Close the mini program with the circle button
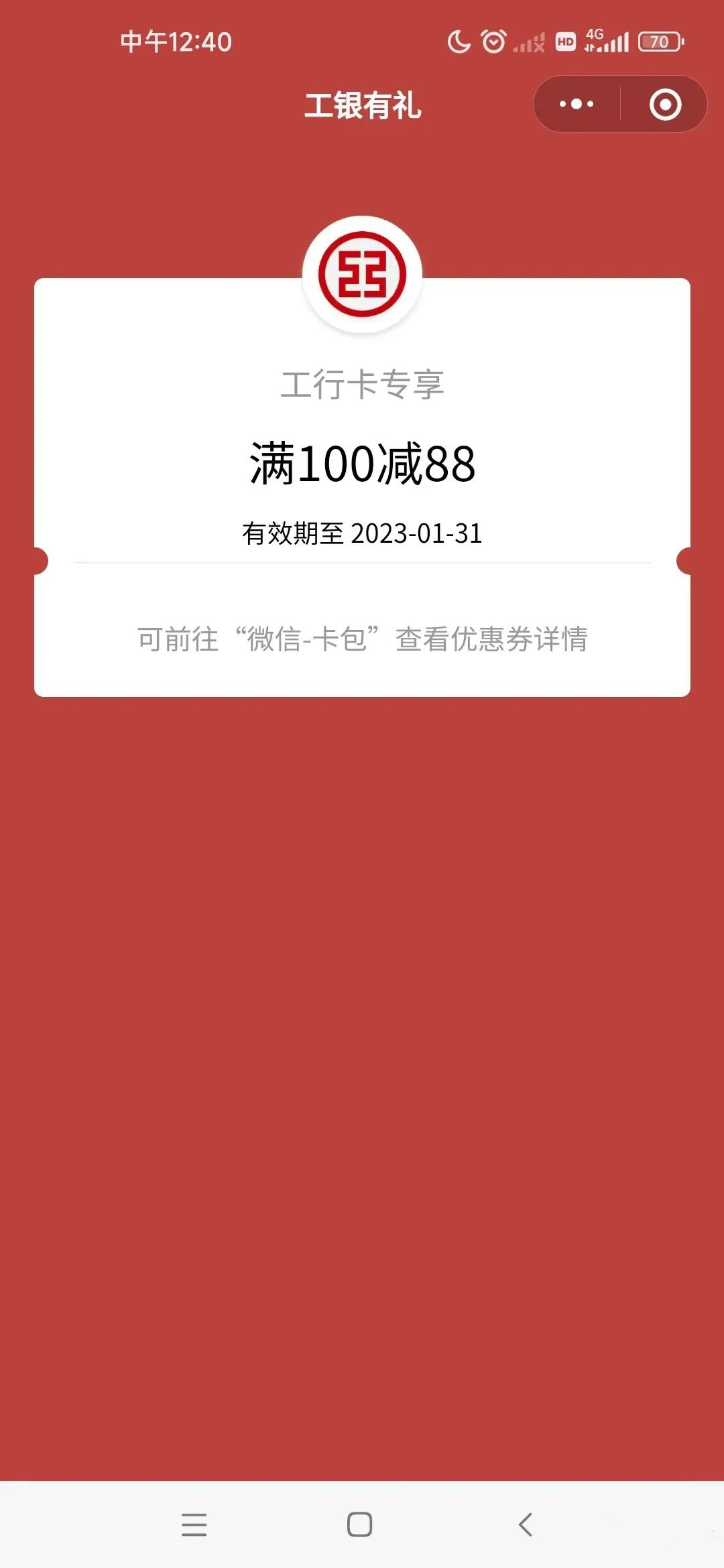This screenshot has height=1568, width=724. coord(665,104)
